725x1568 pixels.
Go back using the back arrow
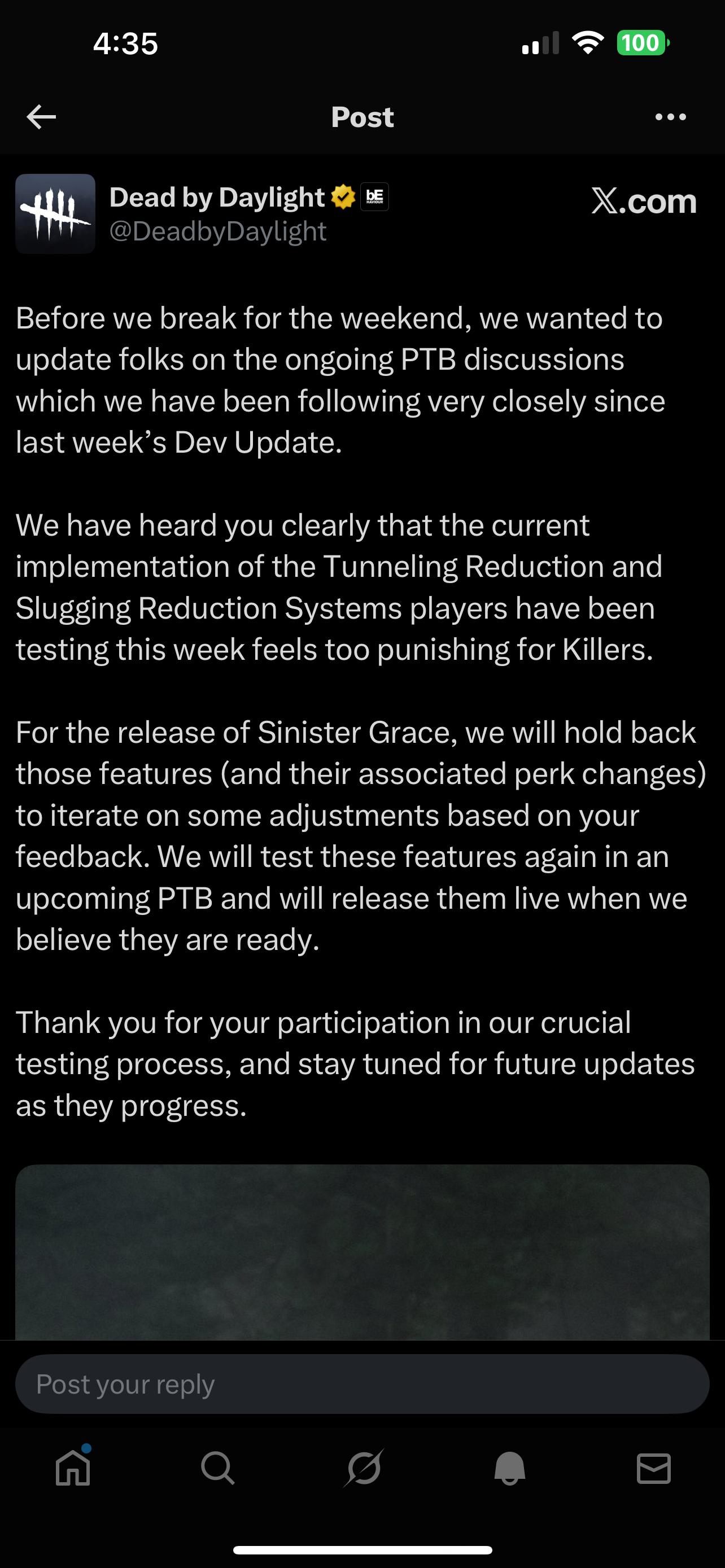tap(41, 117)
